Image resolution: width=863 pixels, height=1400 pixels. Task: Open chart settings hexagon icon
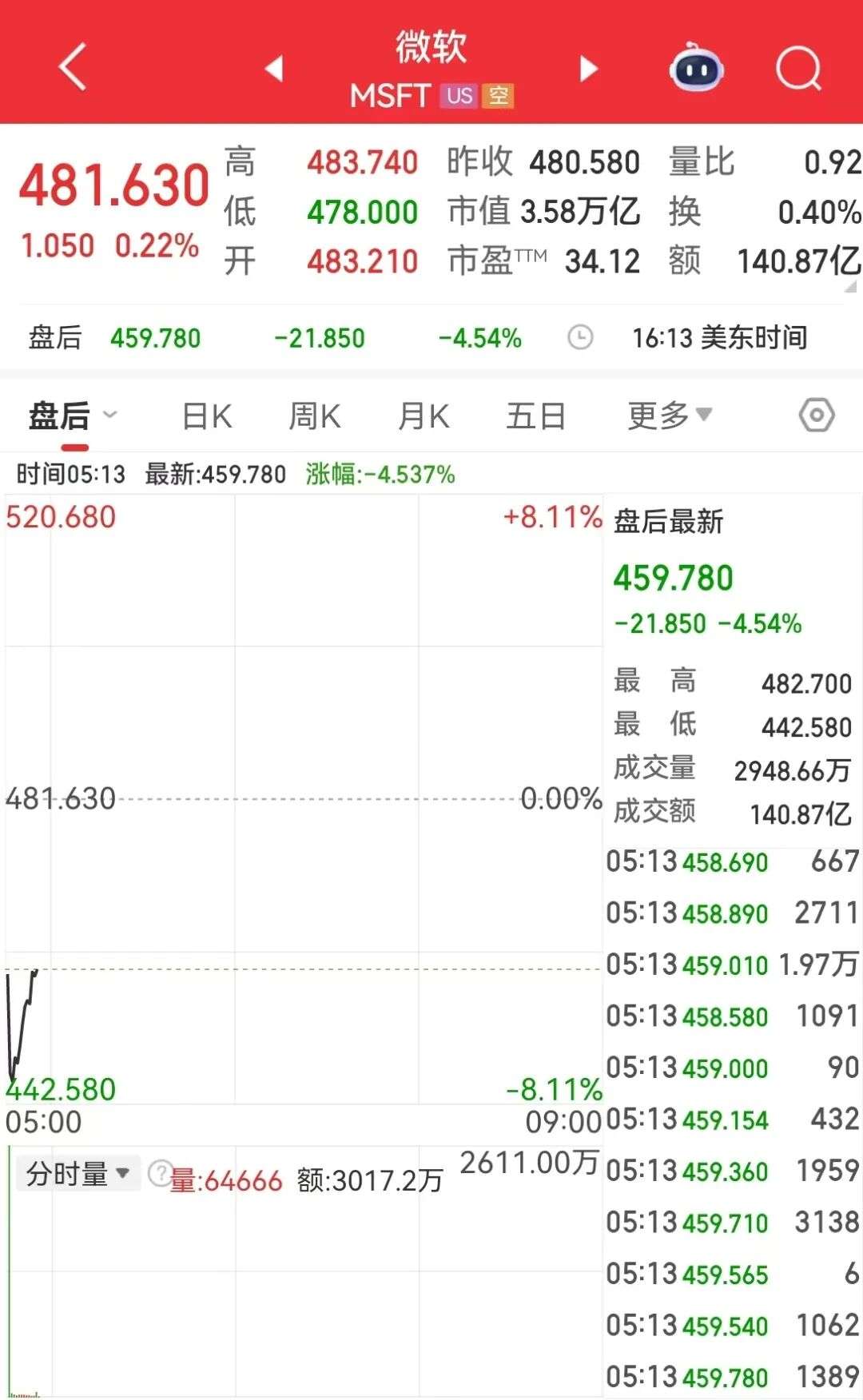click(817, 416)
